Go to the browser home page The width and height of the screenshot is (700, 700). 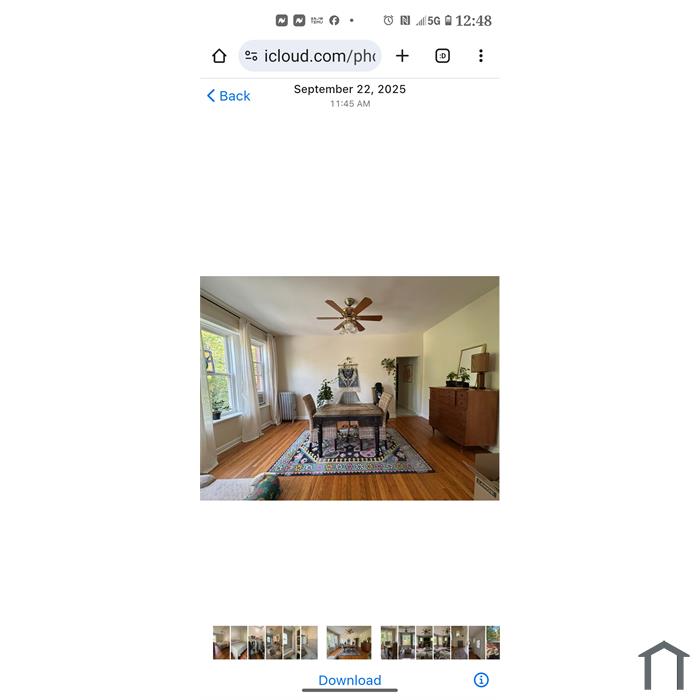point(219,56)
